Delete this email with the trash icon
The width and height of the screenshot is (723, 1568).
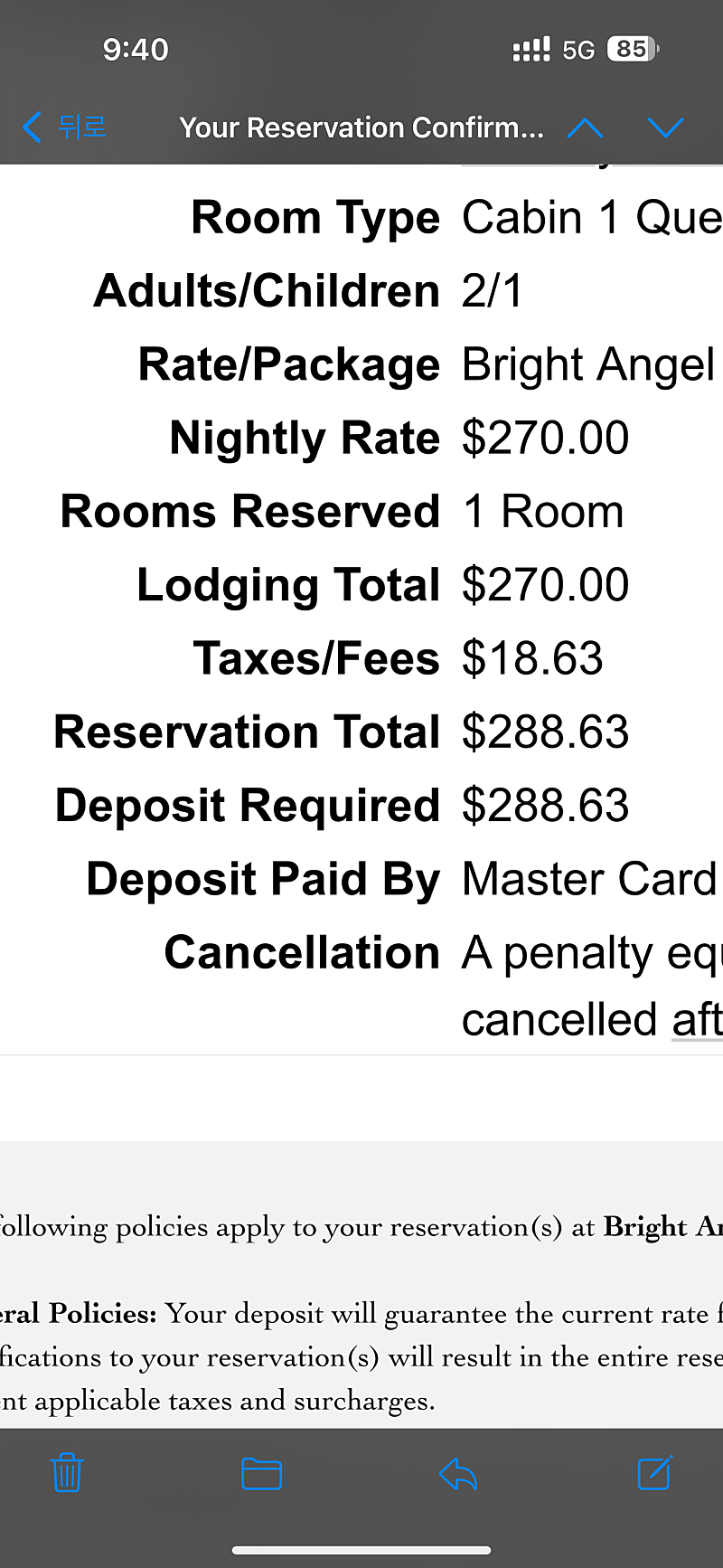[x=67, y=1473]
